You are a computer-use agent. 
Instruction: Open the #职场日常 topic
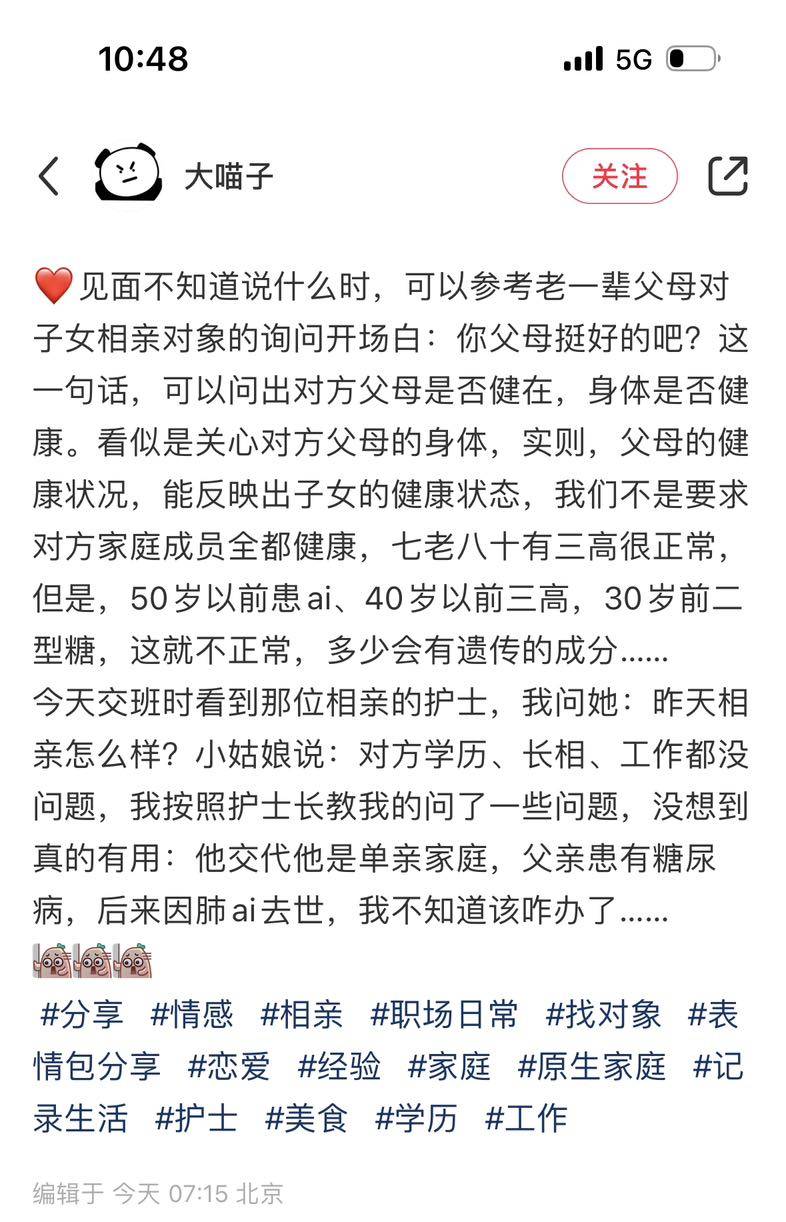point(444,1014)
